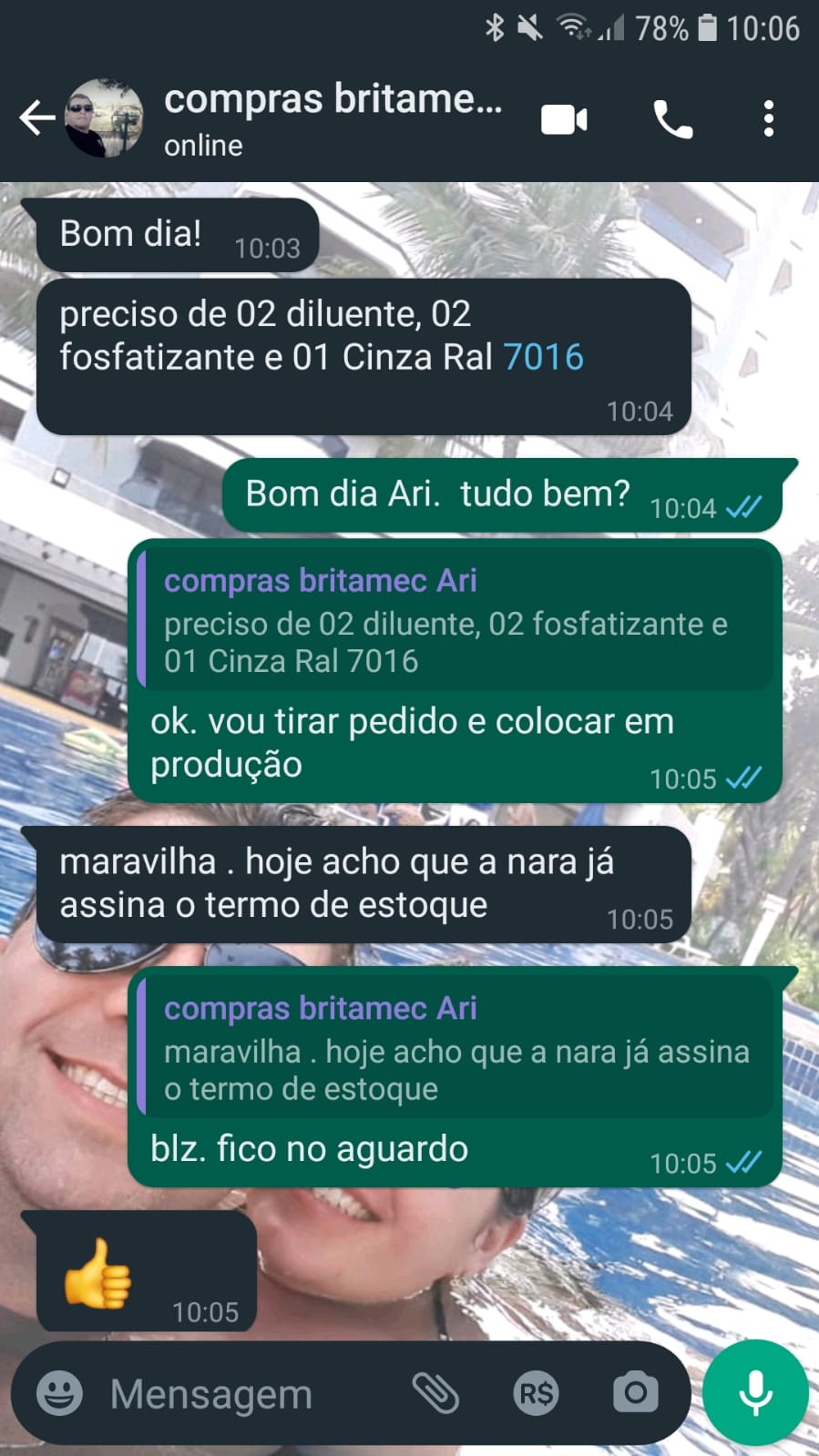The width and height of the screenshot is (819, 1456).
Task: Focus the Mensagem text field
Action: (x=246, y=1393)
